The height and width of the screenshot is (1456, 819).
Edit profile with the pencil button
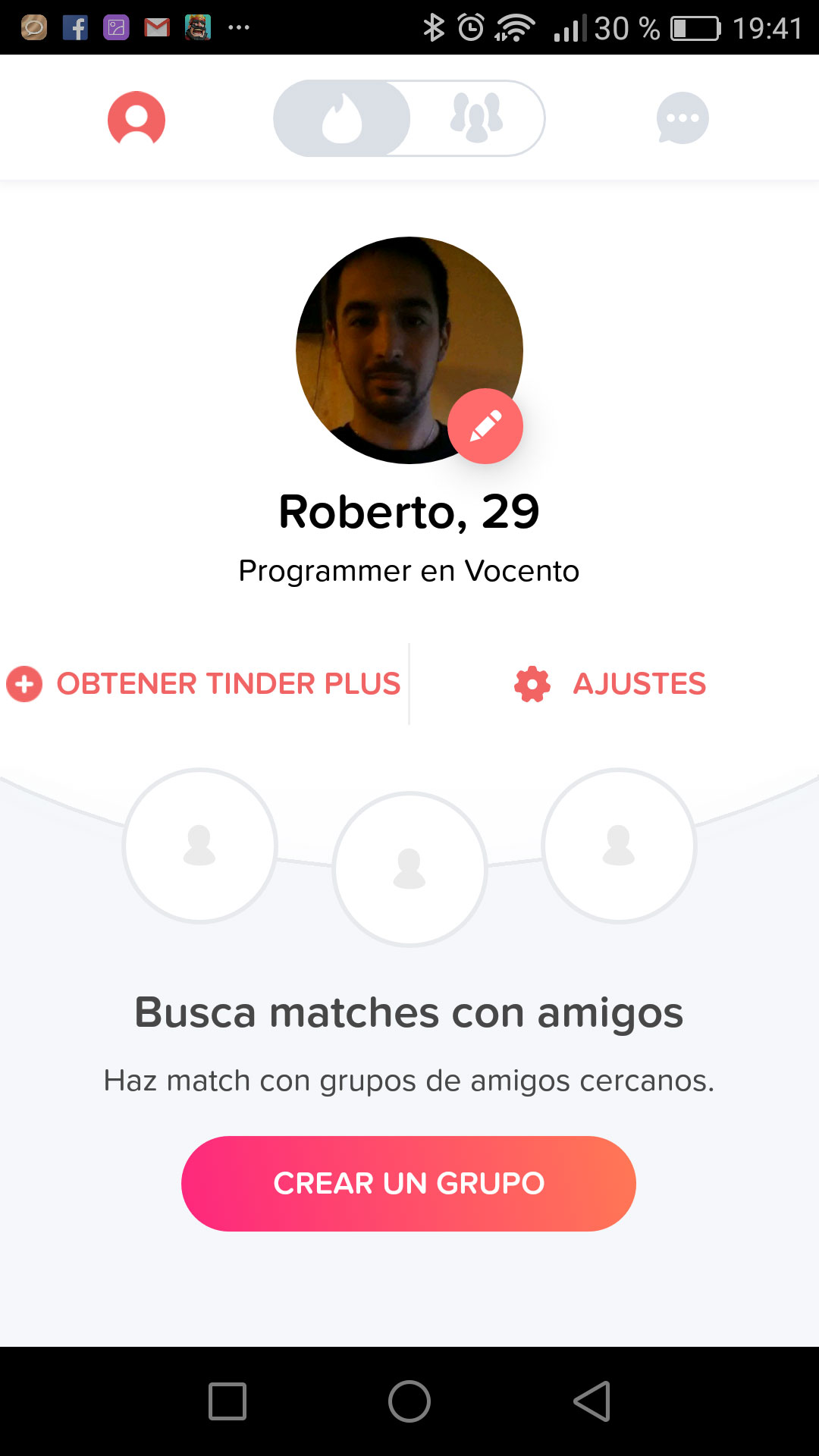coord(485,426)
